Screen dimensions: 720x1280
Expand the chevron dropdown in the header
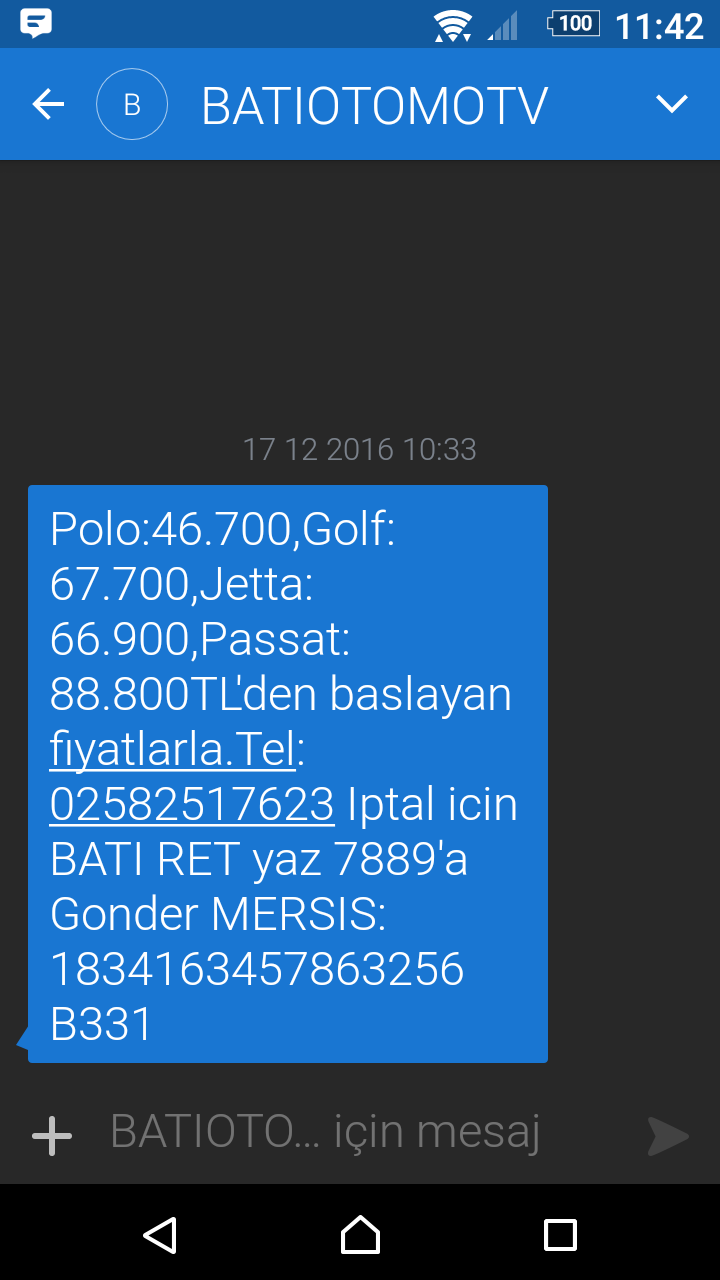pos(671,104)
